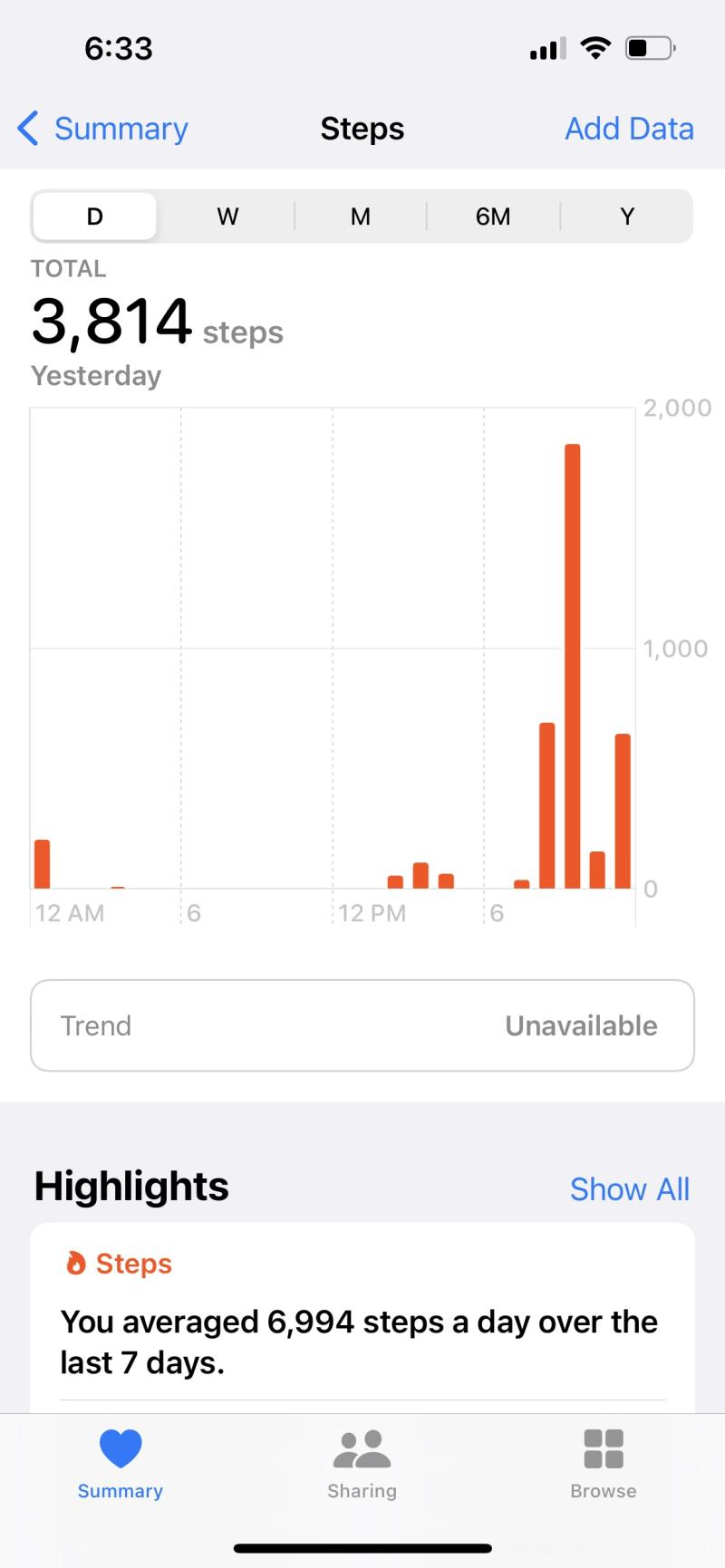This screenshot has height=1568, width=725.
Task: Switch to the Browse tab
Action: coord(604,1464)
